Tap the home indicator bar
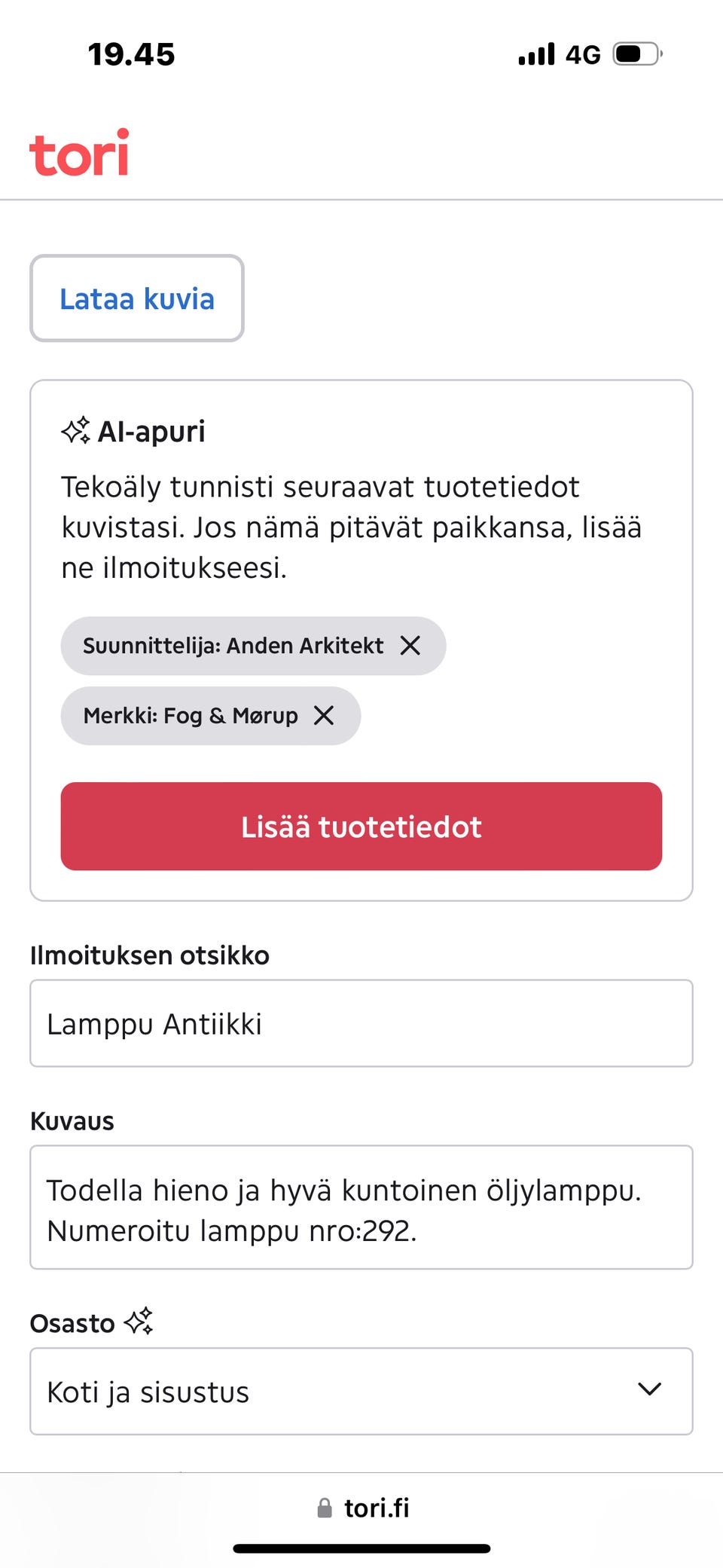The width and height of the screenshot is (723, 1568). tap(361, 1547)
